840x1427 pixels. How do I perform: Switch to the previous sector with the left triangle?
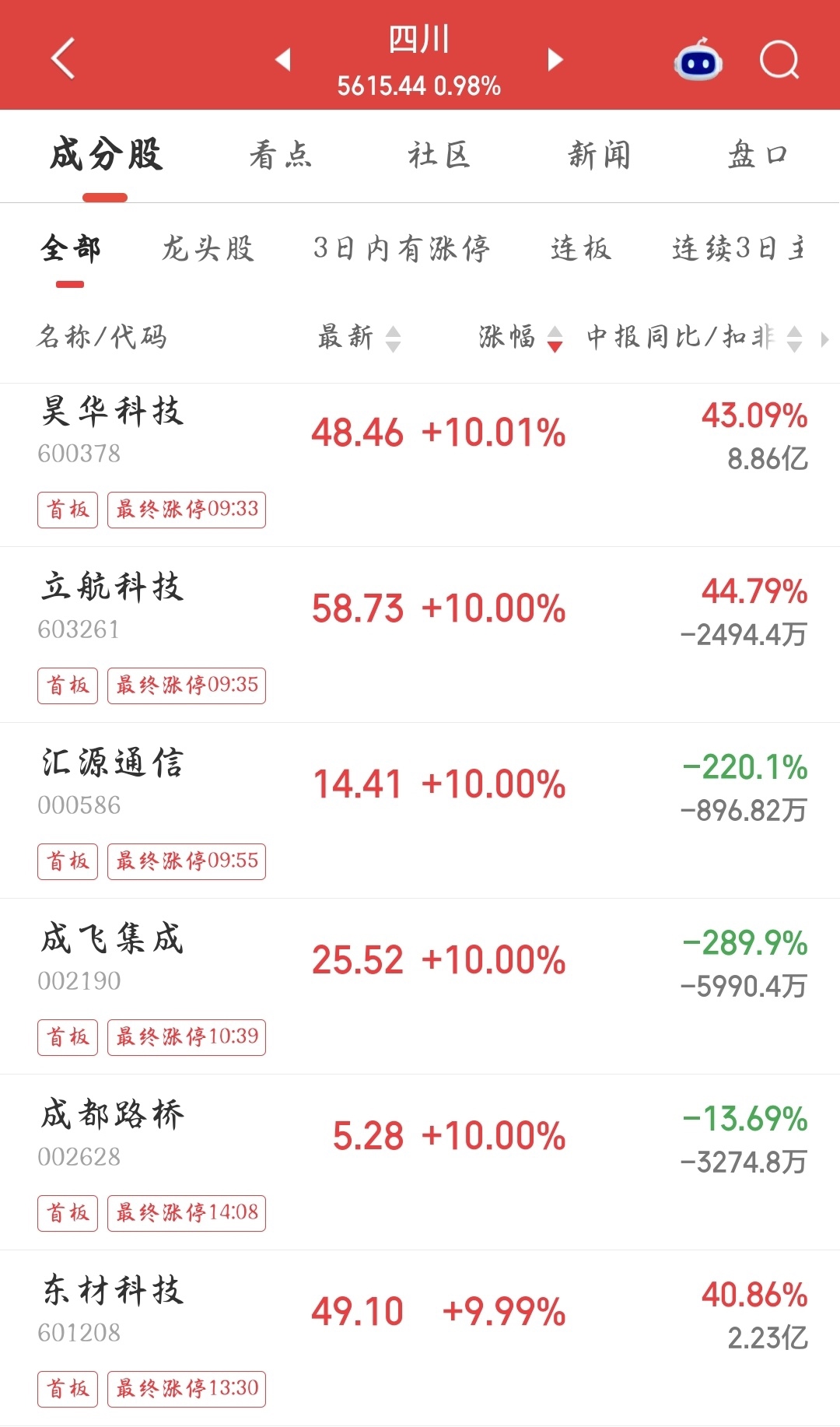point(284,59)
